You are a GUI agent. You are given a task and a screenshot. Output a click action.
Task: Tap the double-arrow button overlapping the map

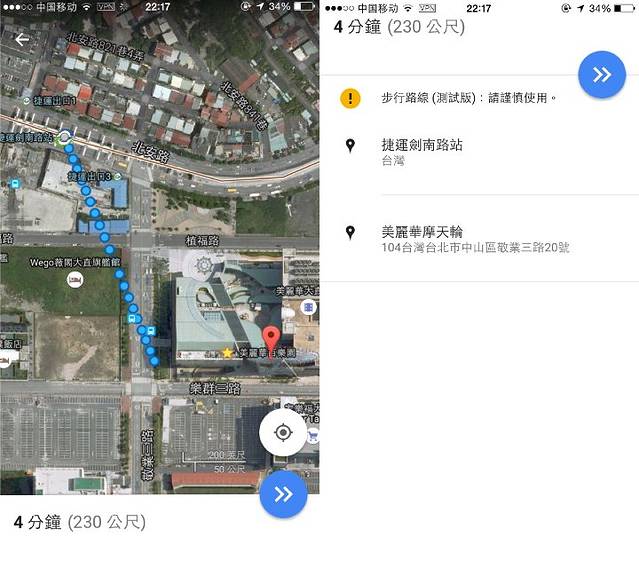(x=283, y=494)
